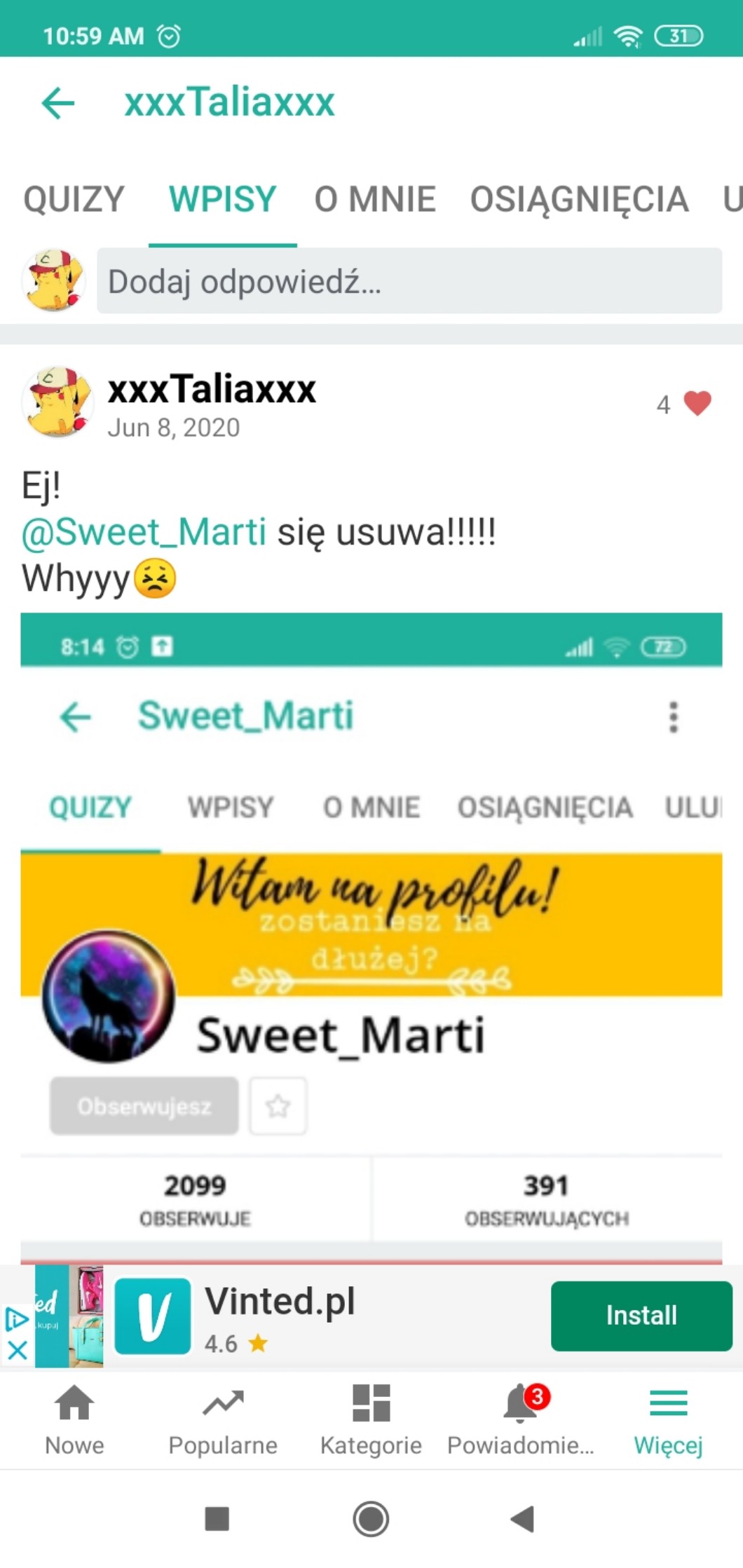Open the O MNIE tab

click(375, 200)
